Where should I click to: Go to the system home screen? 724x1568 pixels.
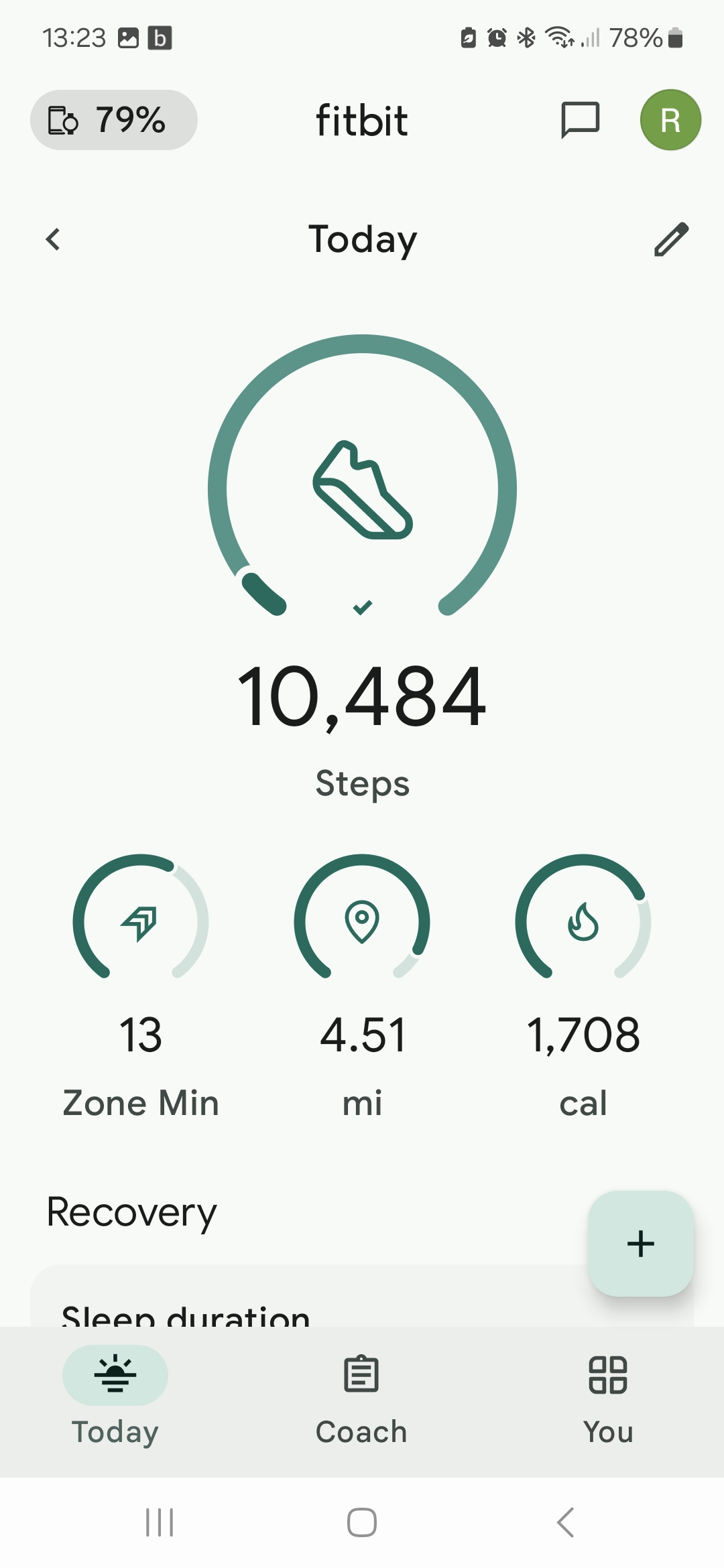click(362, 1522)
